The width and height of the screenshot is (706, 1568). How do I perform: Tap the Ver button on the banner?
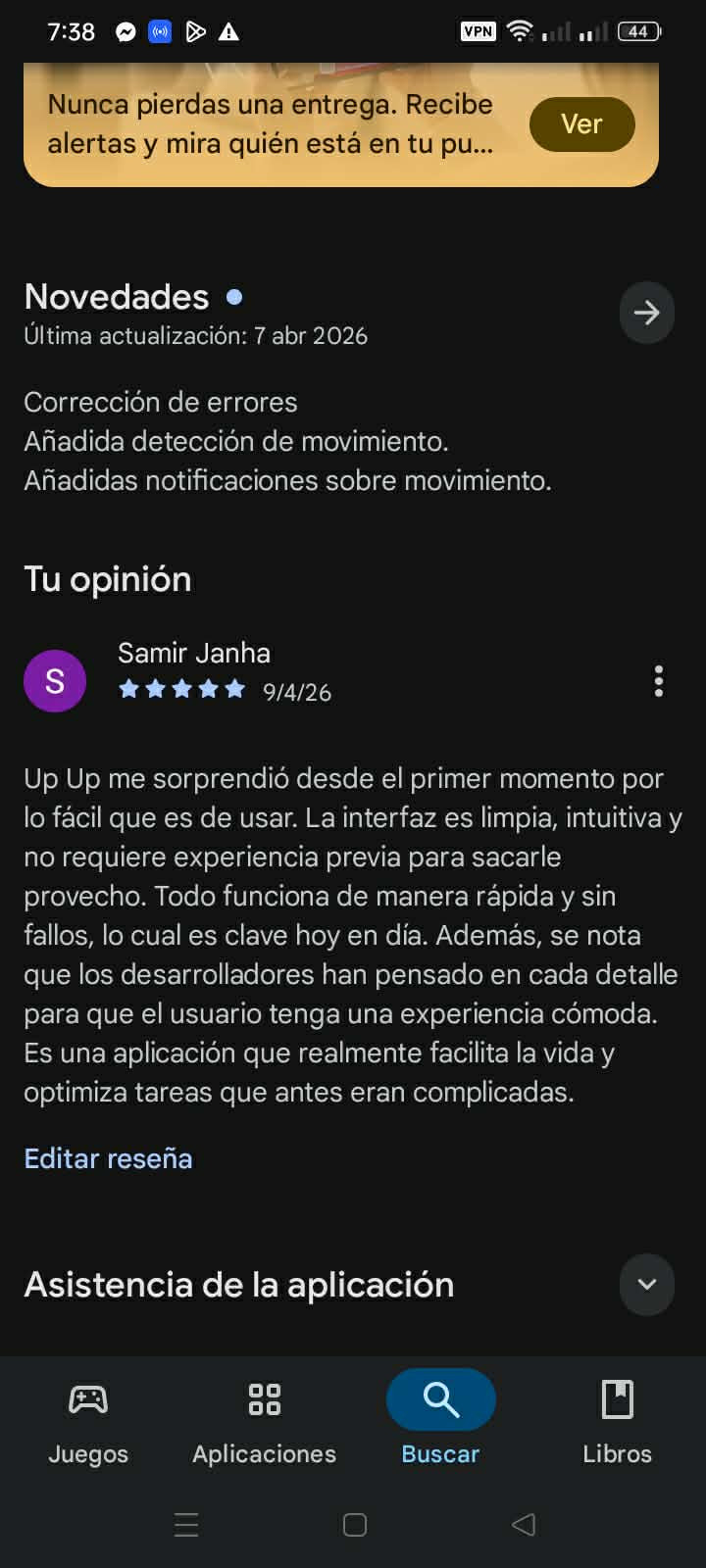581,124
